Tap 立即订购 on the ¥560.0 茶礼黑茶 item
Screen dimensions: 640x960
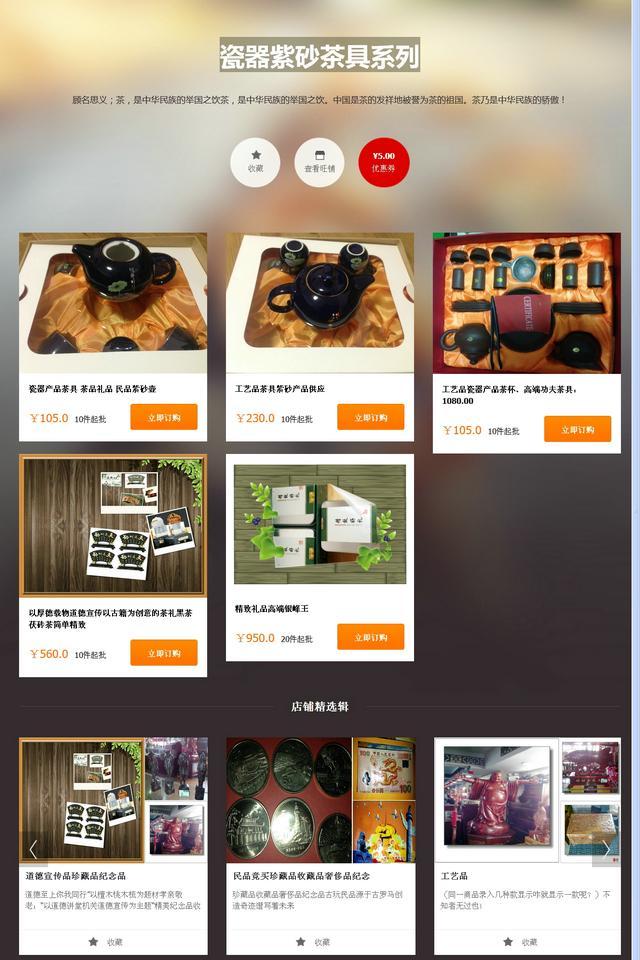coord(163,653)
